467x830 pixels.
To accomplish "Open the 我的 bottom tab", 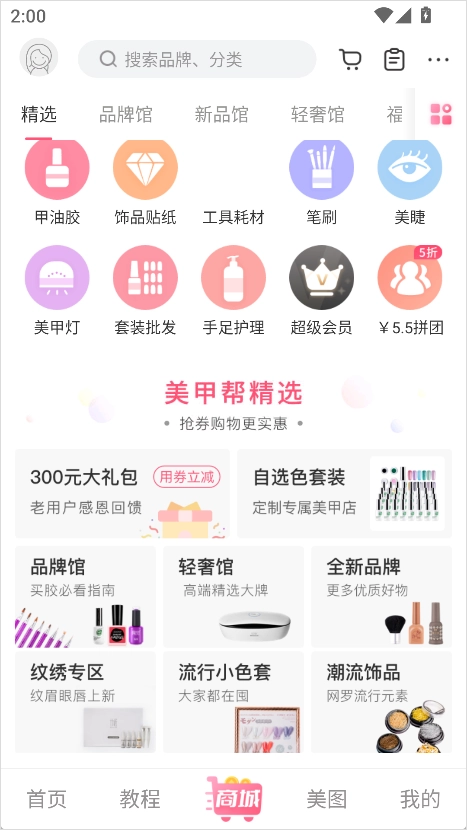I will click(420, 799).
